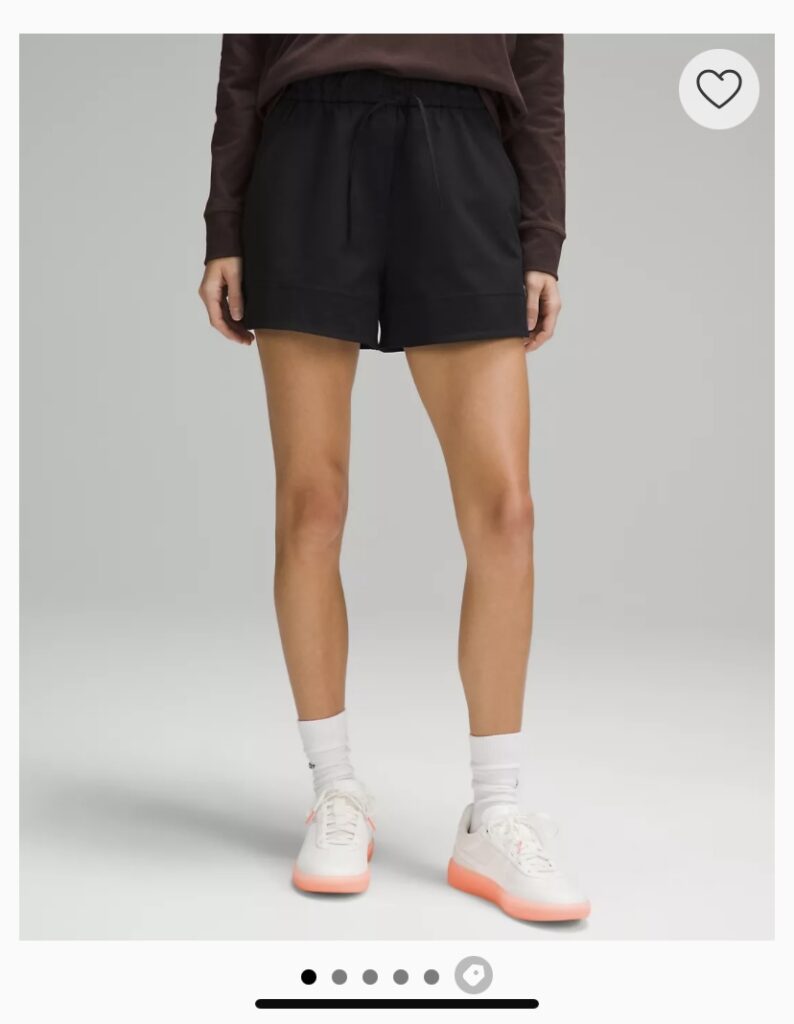Add these shorts to the wishlist
This screenshot has width=794, height=1024.
[718, 89]
